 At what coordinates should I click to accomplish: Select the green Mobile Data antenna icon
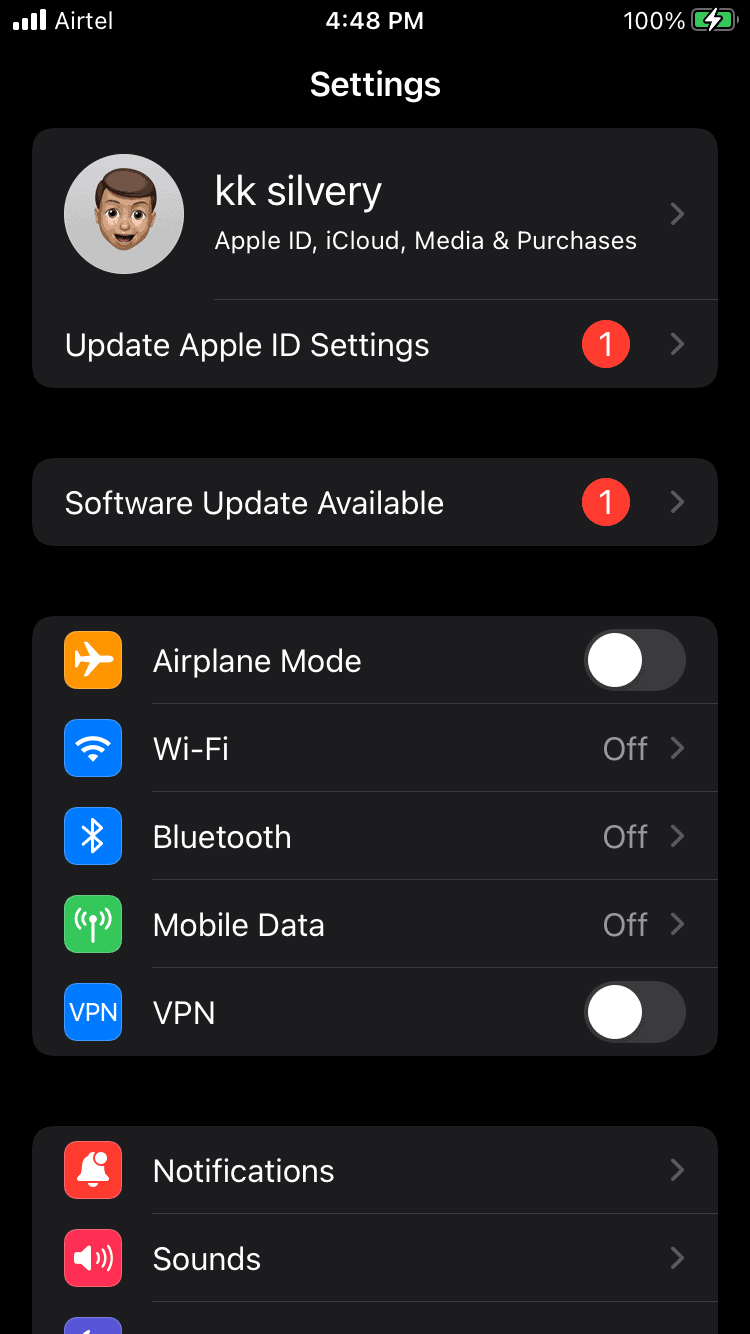[x=92, y=924]
